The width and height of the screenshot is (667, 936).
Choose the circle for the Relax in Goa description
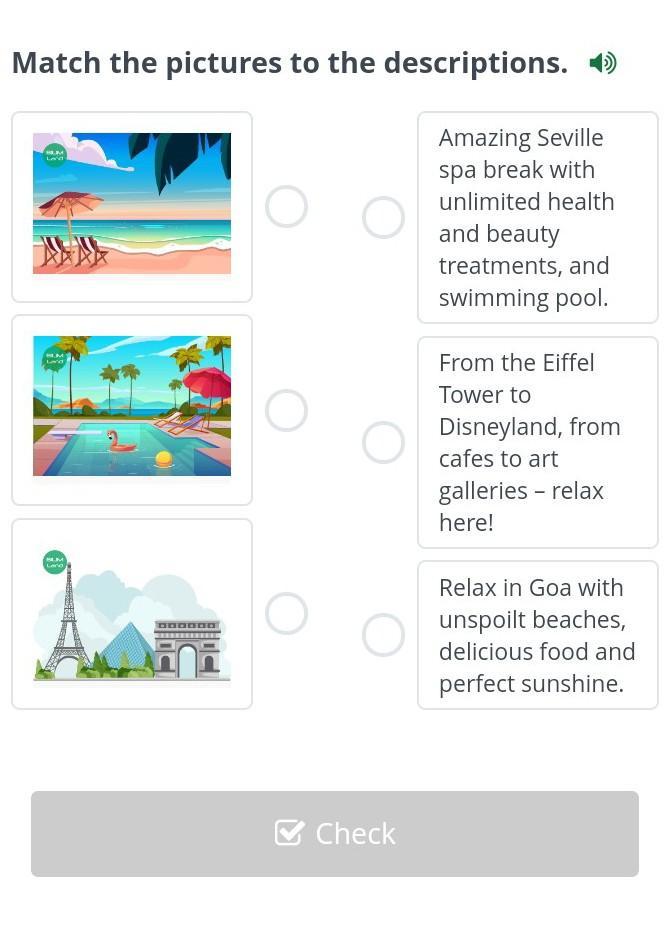click(383, 635)
